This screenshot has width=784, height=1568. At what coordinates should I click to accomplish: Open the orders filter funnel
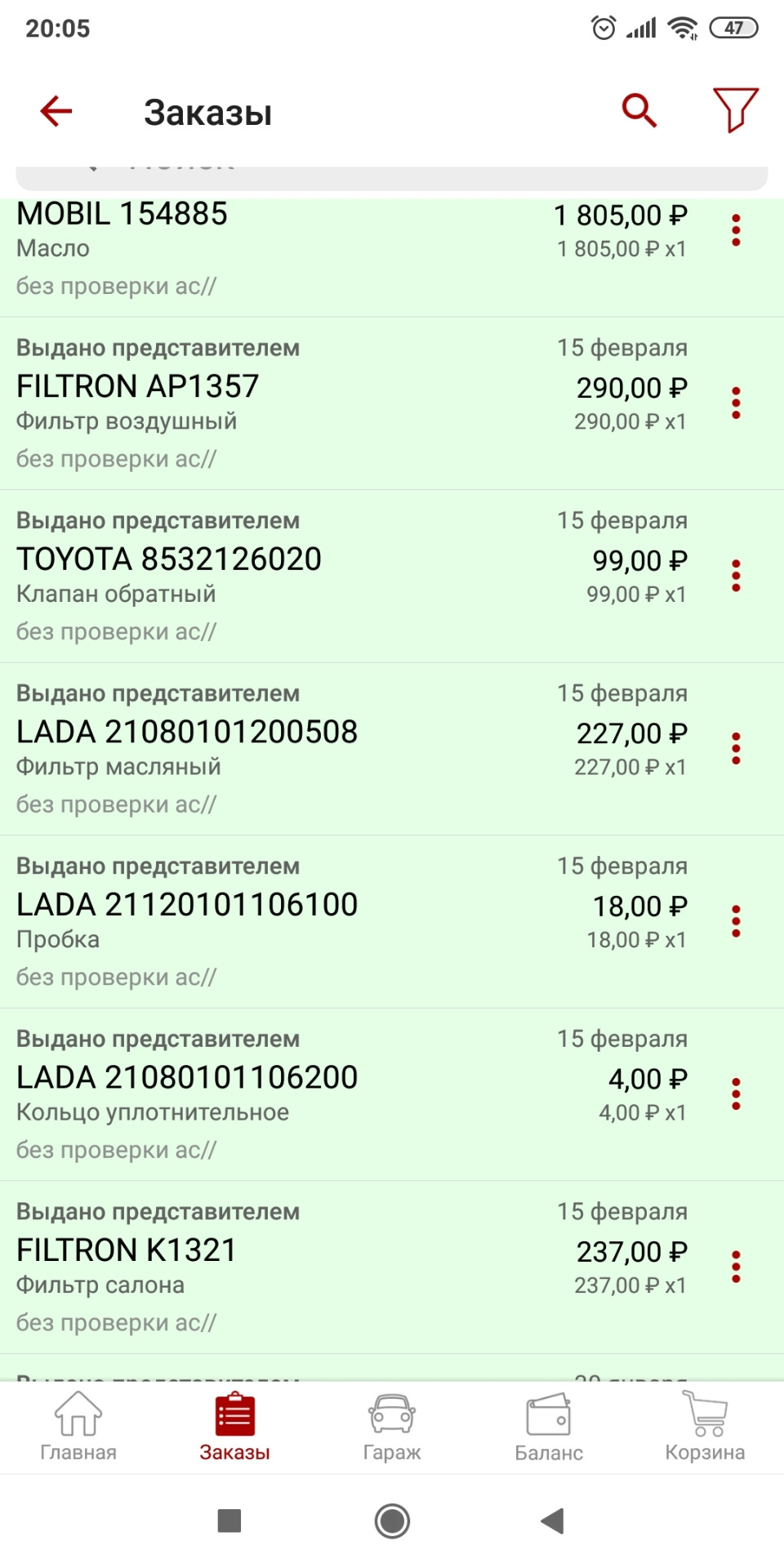point(735,109)
